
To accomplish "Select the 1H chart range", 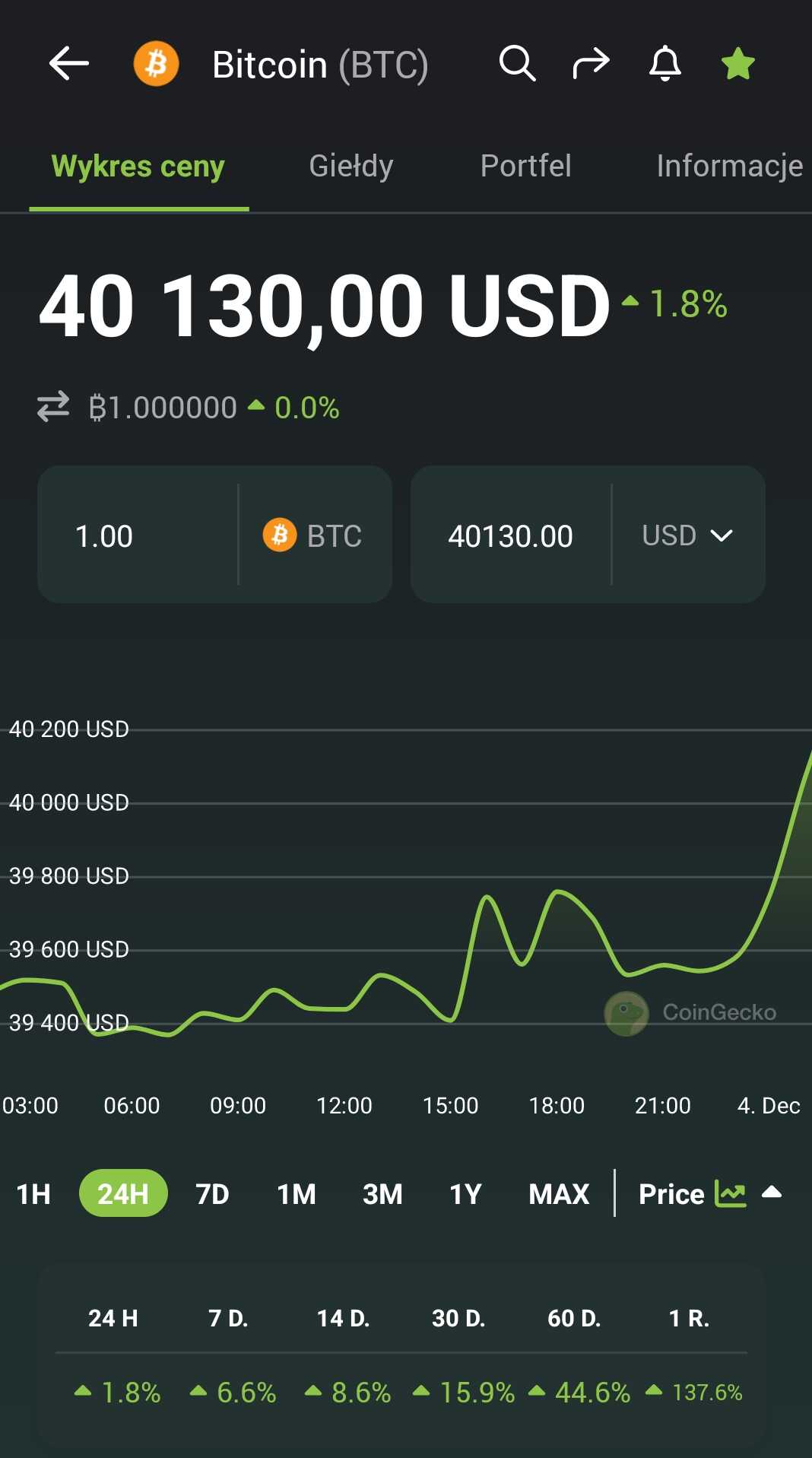I will point(33,1194).
